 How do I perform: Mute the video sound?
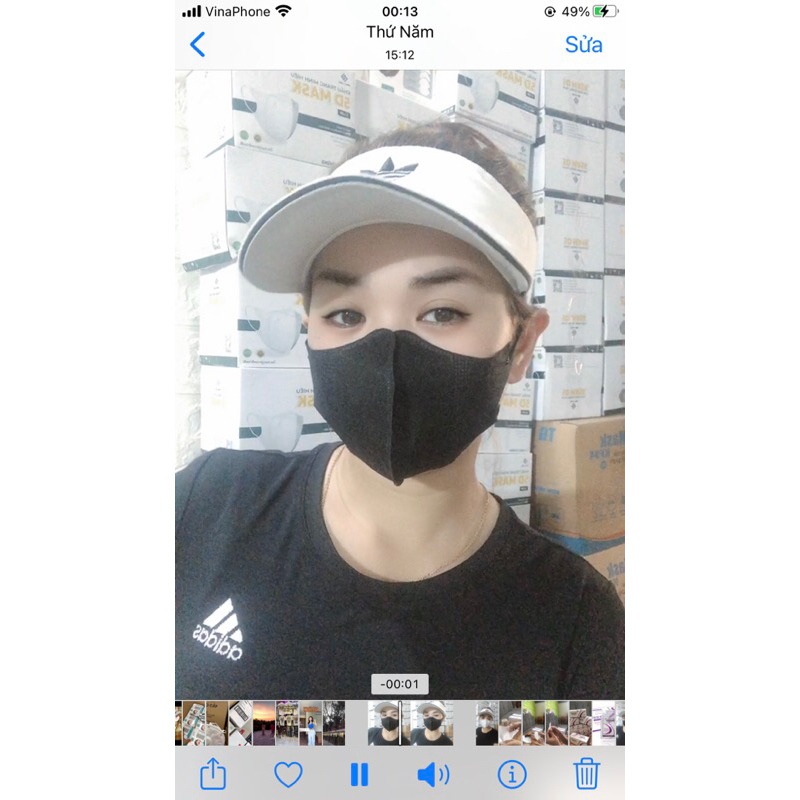[x=433, y=773]
